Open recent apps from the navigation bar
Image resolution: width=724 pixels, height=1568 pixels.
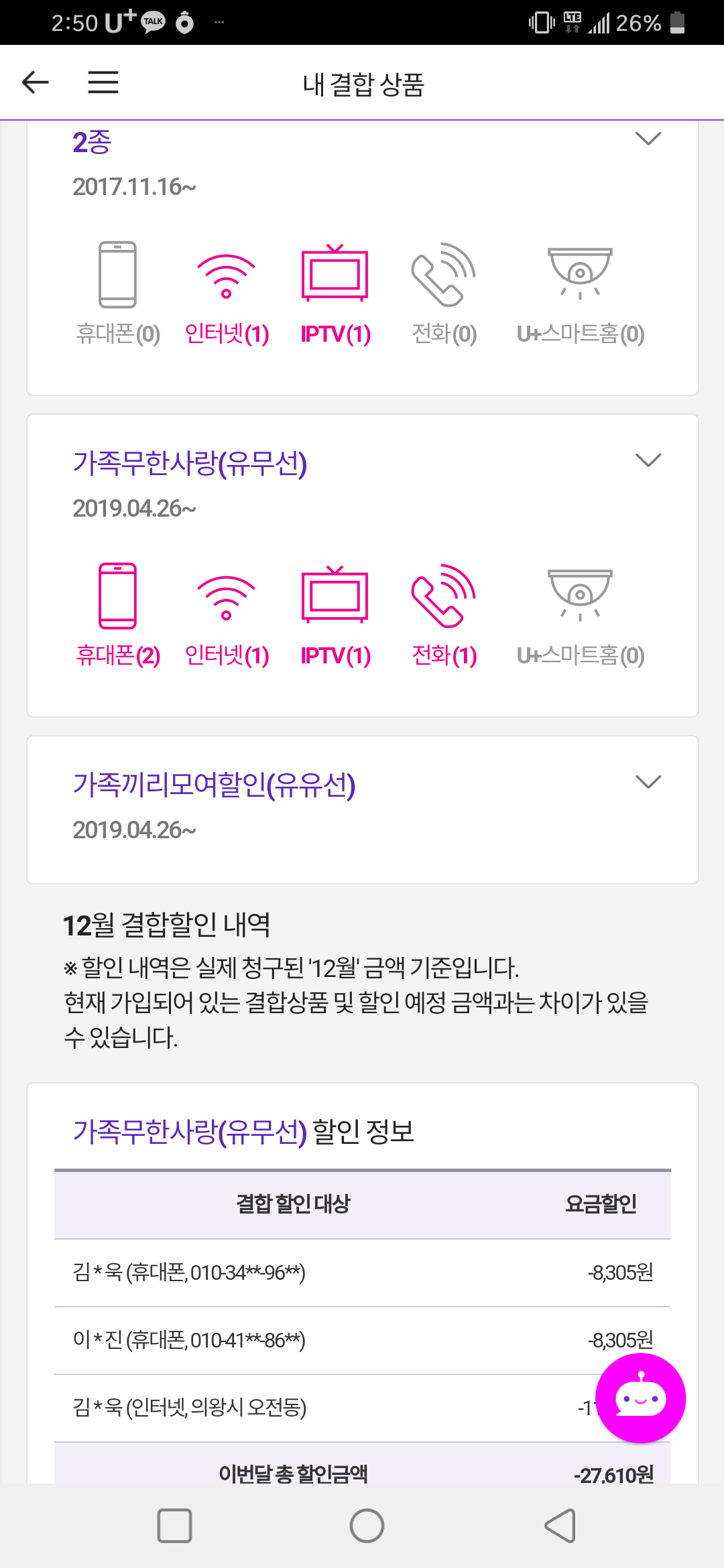pos(174,1526)
